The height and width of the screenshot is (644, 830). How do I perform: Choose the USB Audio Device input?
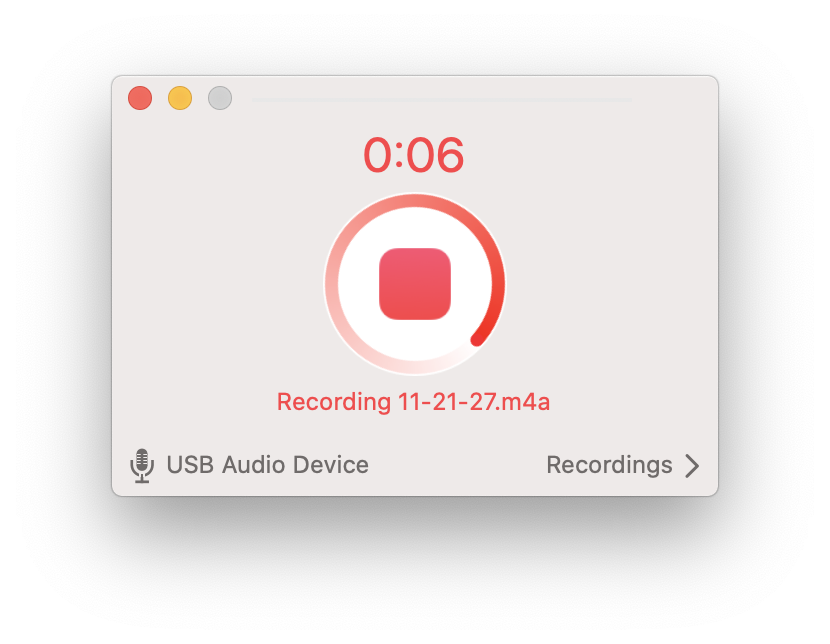(250, 465)
